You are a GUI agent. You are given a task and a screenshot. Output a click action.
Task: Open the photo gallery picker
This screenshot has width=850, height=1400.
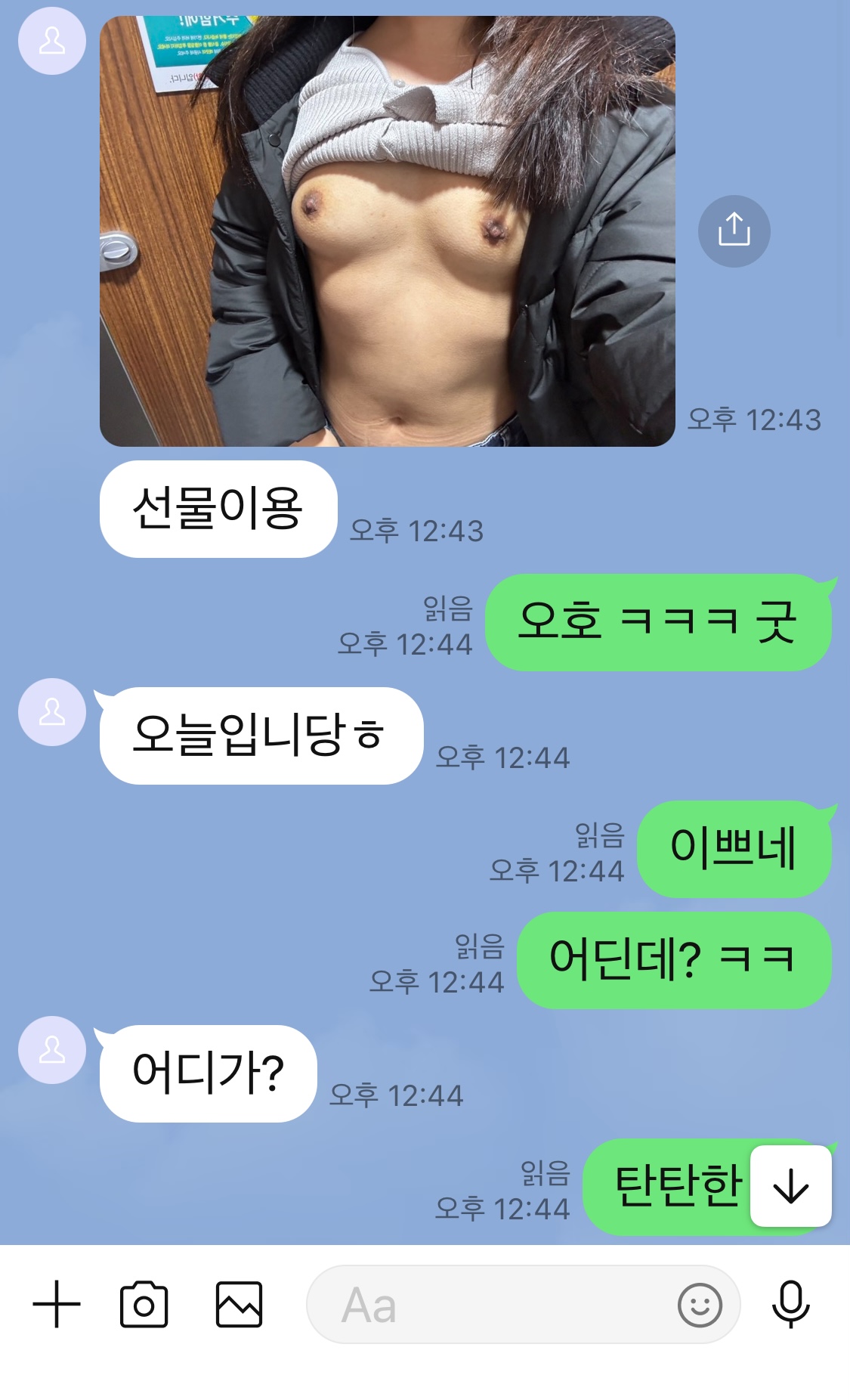[239, 1304]
